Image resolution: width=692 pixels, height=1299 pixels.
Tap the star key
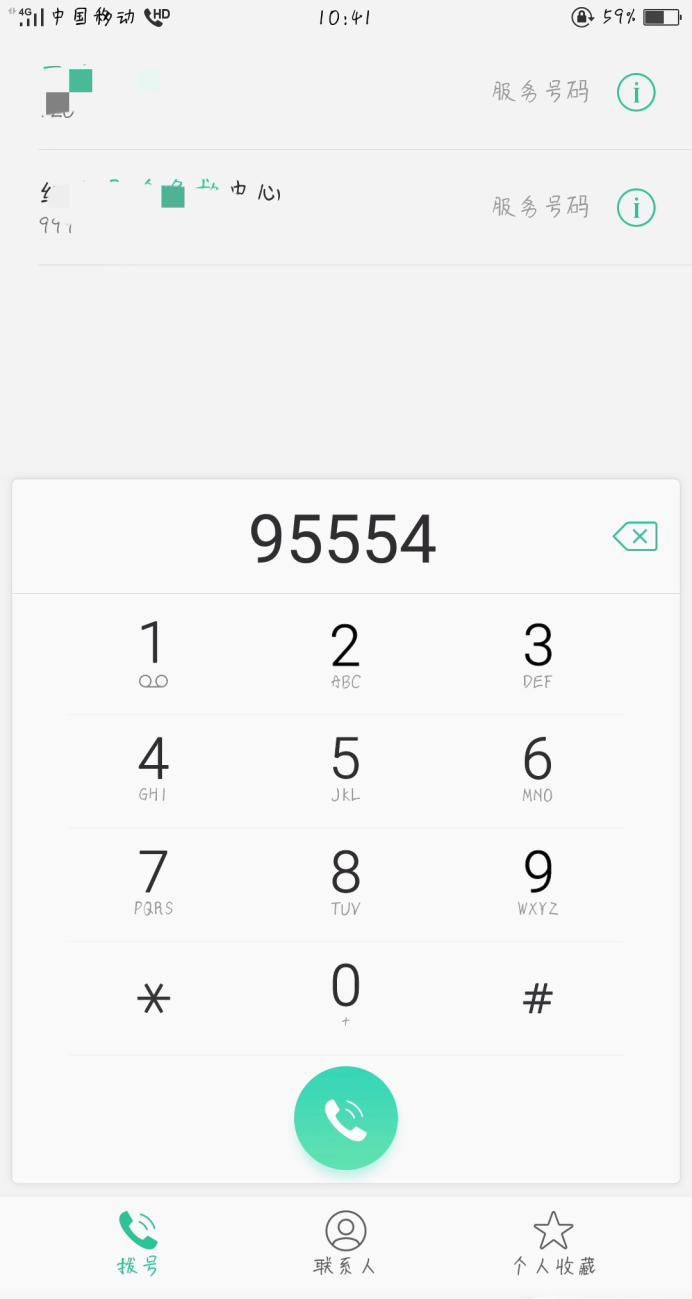(x=153, y=997)
